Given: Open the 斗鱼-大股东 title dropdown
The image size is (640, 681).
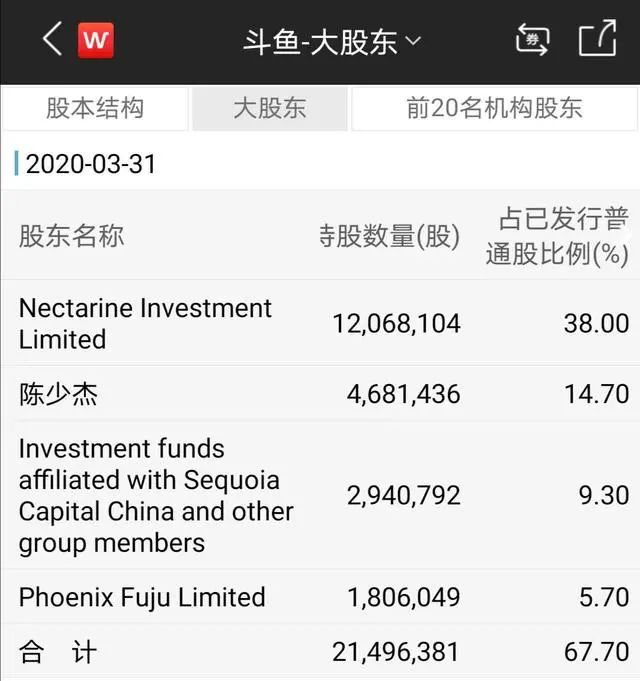Looking at the screenshot, I should point(332,41).
